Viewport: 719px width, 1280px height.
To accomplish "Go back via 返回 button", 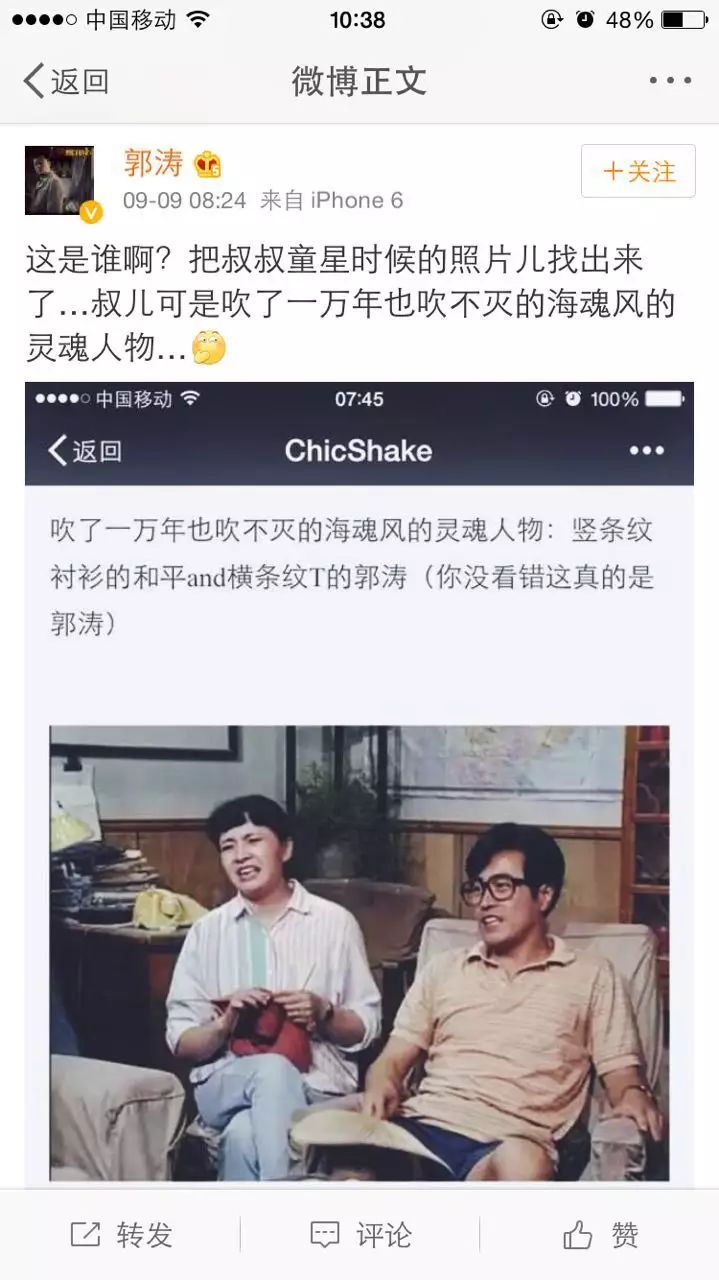I will (x=66, y=81).
